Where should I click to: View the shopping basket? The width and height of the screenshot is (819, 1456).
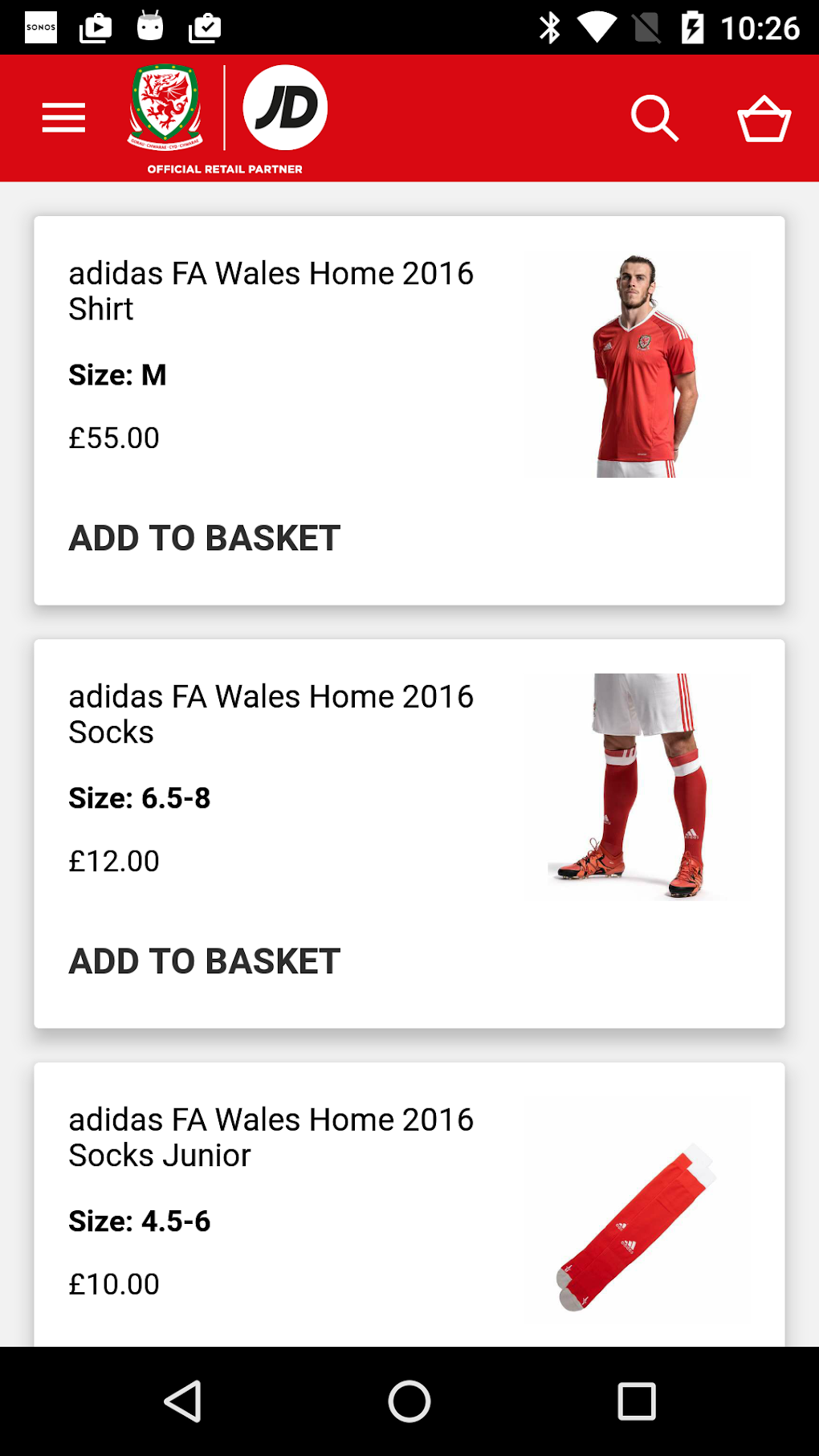764,118
